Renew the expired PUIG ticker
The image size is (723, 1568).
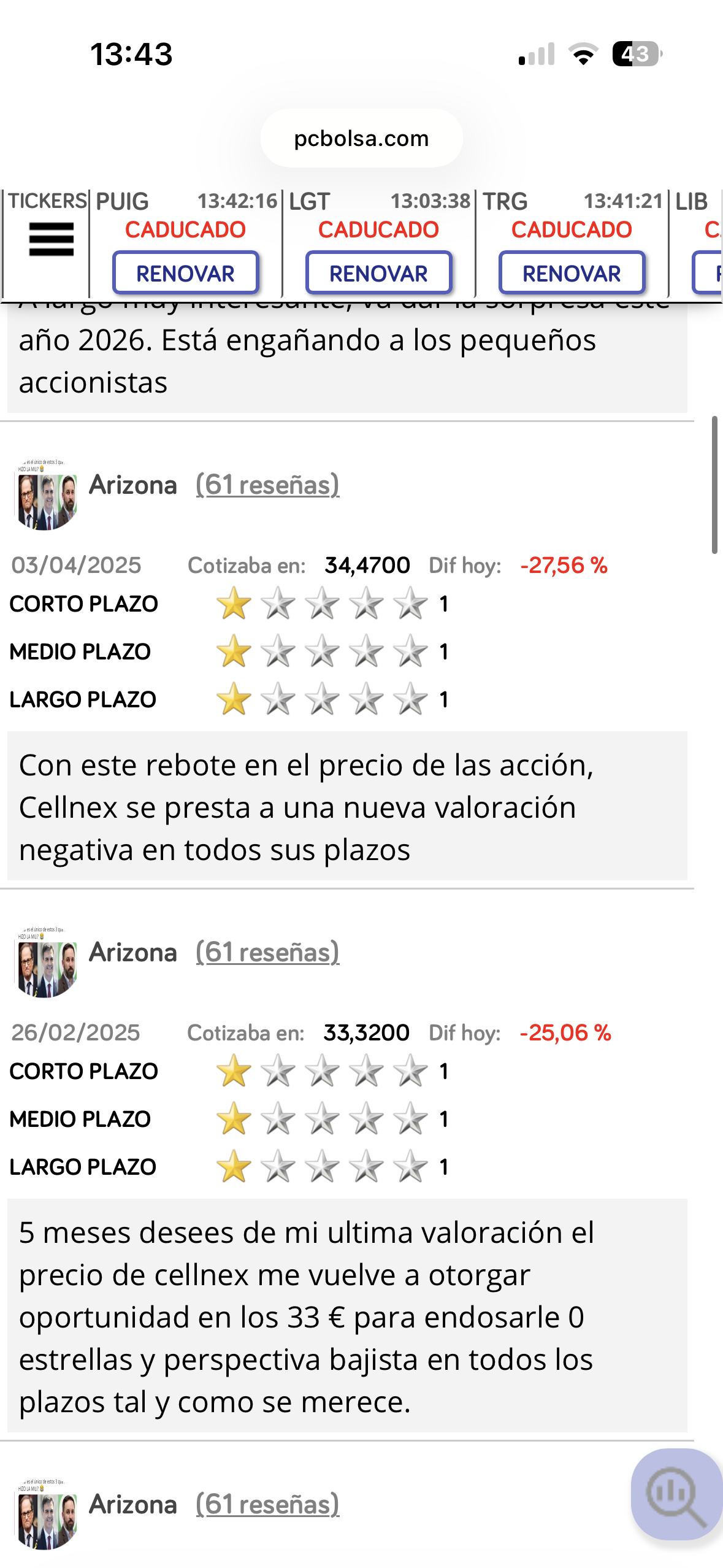(x=185, y=273)
